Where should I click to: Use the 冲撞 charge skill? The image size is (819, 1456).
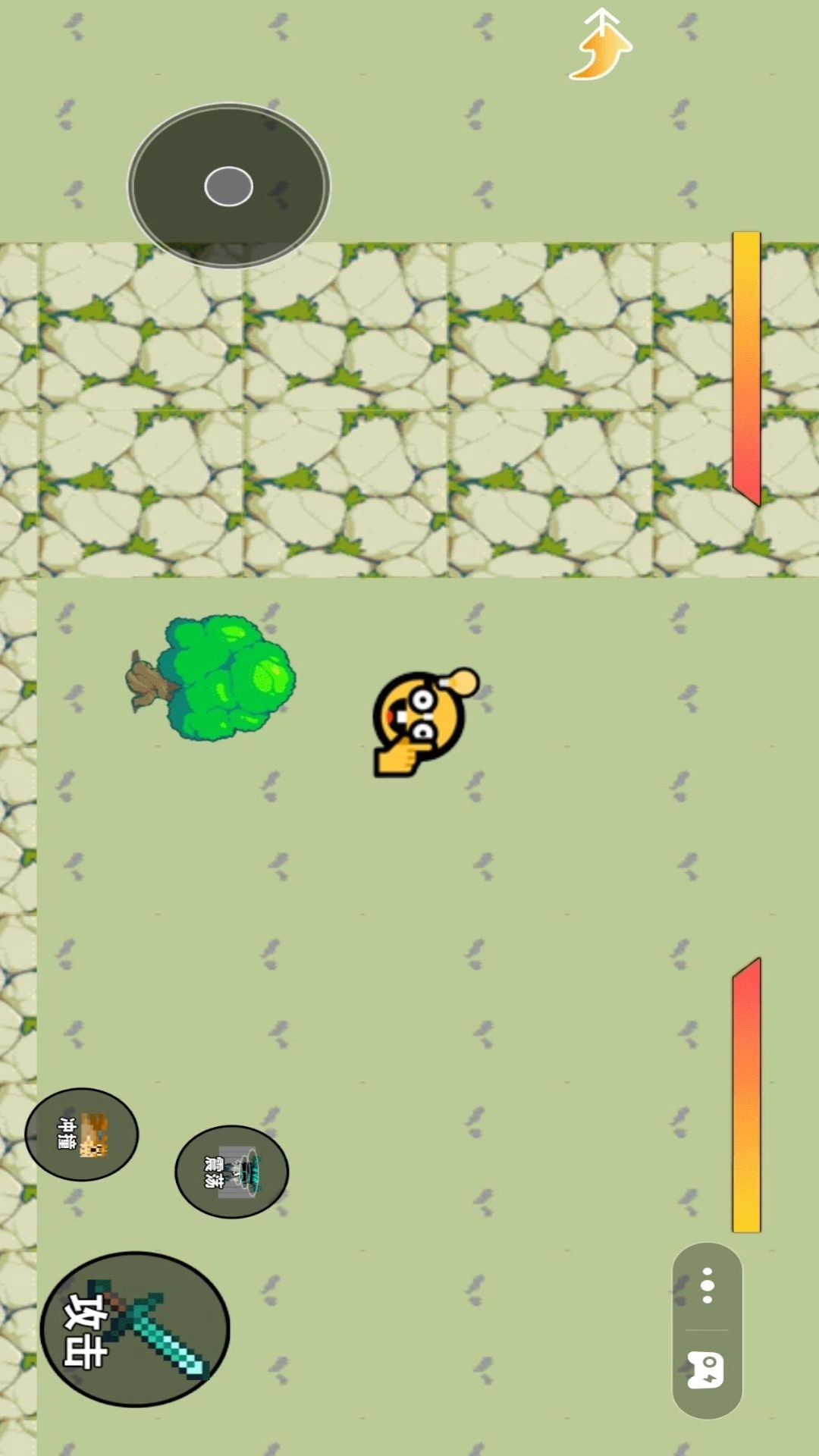click(x=82, y=1134)
